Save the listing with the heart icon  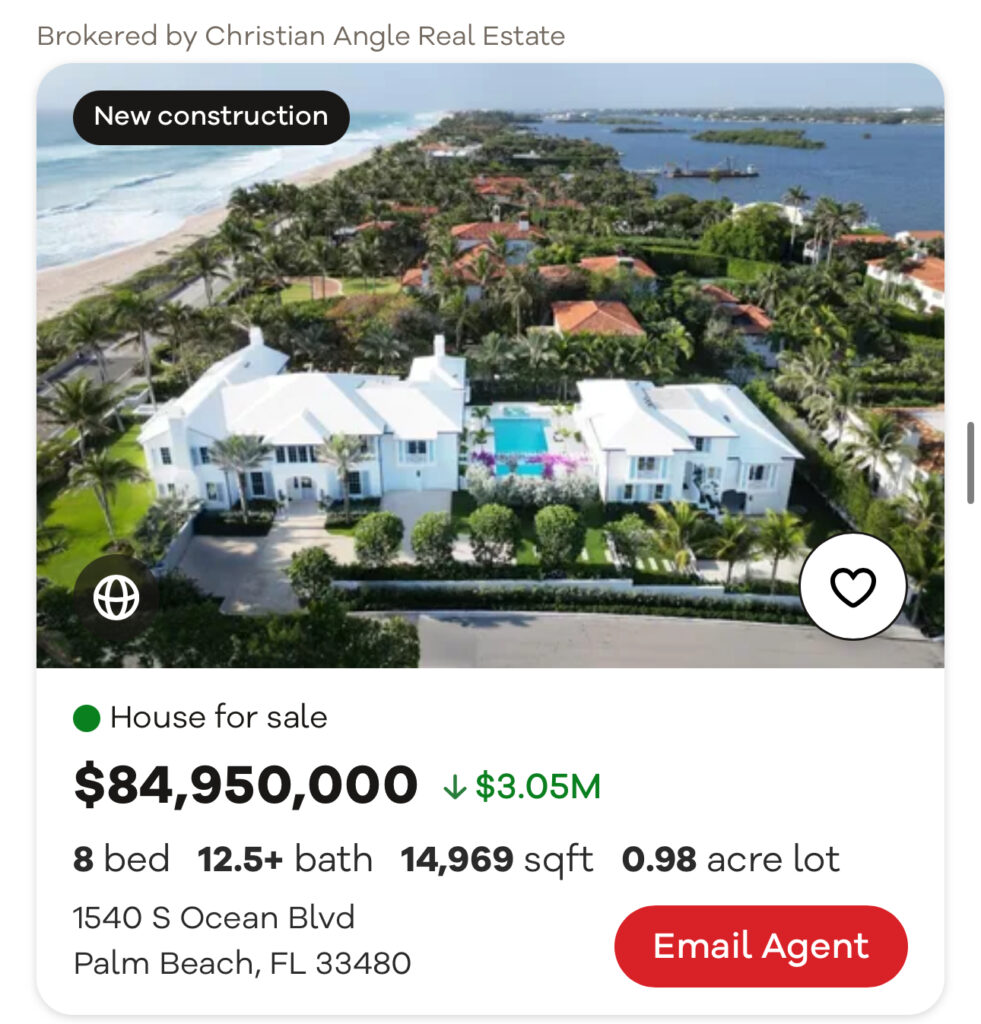pos(852,586)
